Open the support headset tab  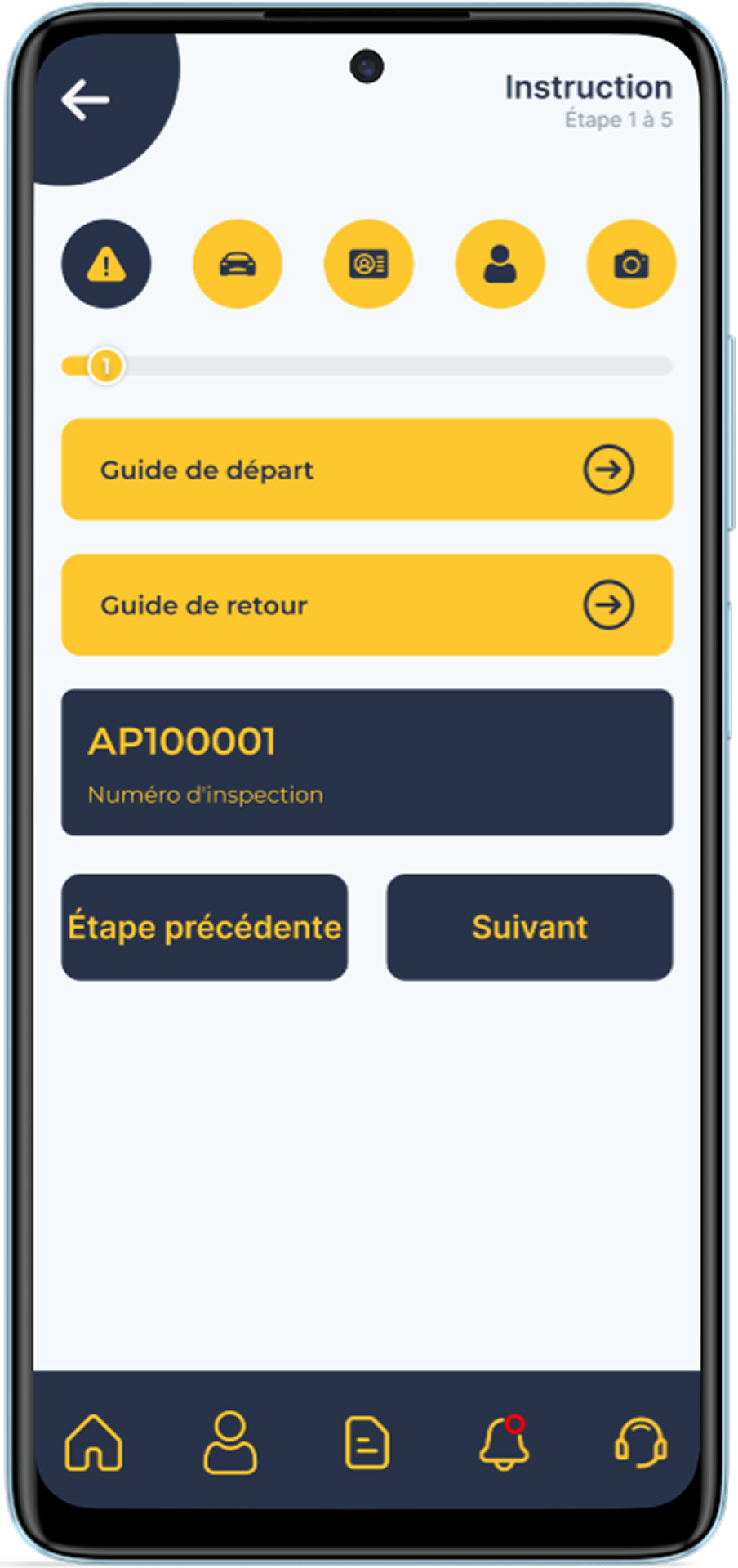coord(641,1442)
